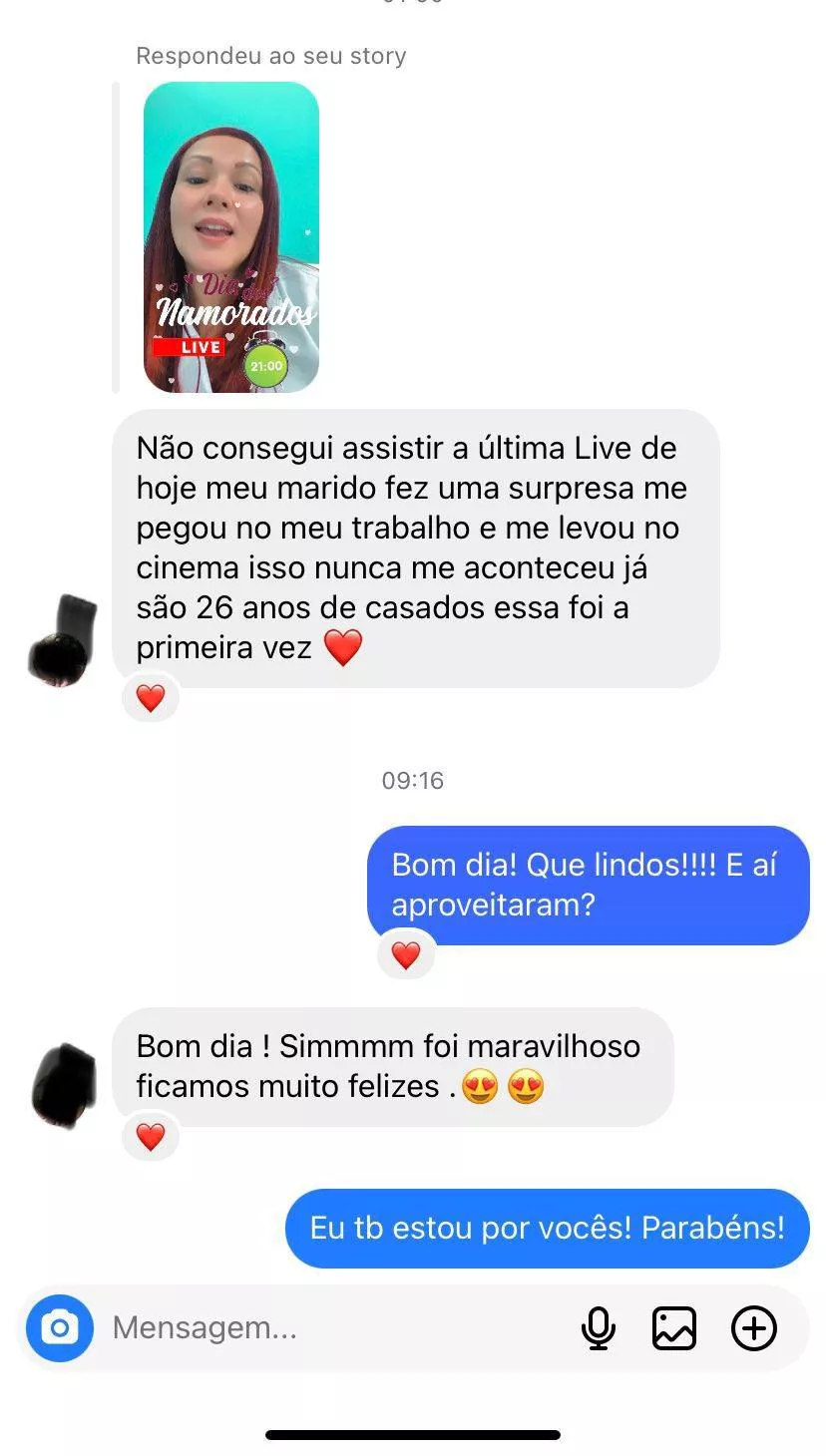The width and height of the screenshot is (826, 1456).
Task: Tap the heart reaction under 'foi maravilhoso' message
Action: (x=151, y=1136)
